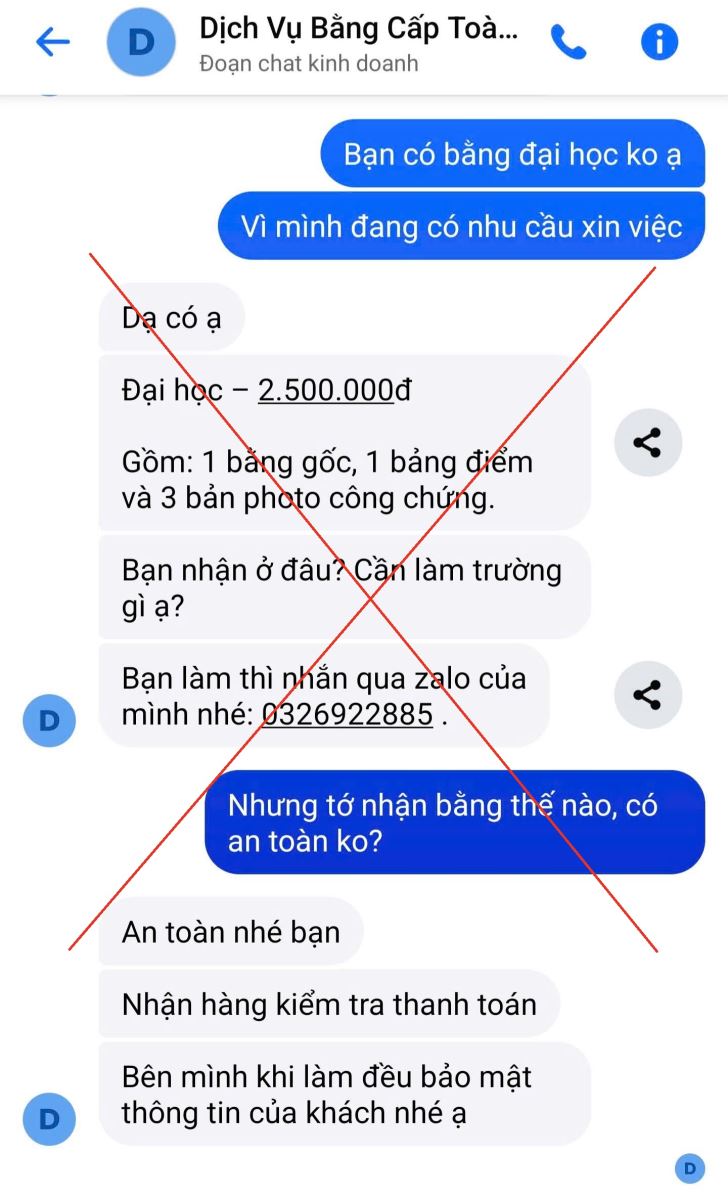Go back to the chat list
This screenshot has width=728, height=1200.
(x=52, y=42)
